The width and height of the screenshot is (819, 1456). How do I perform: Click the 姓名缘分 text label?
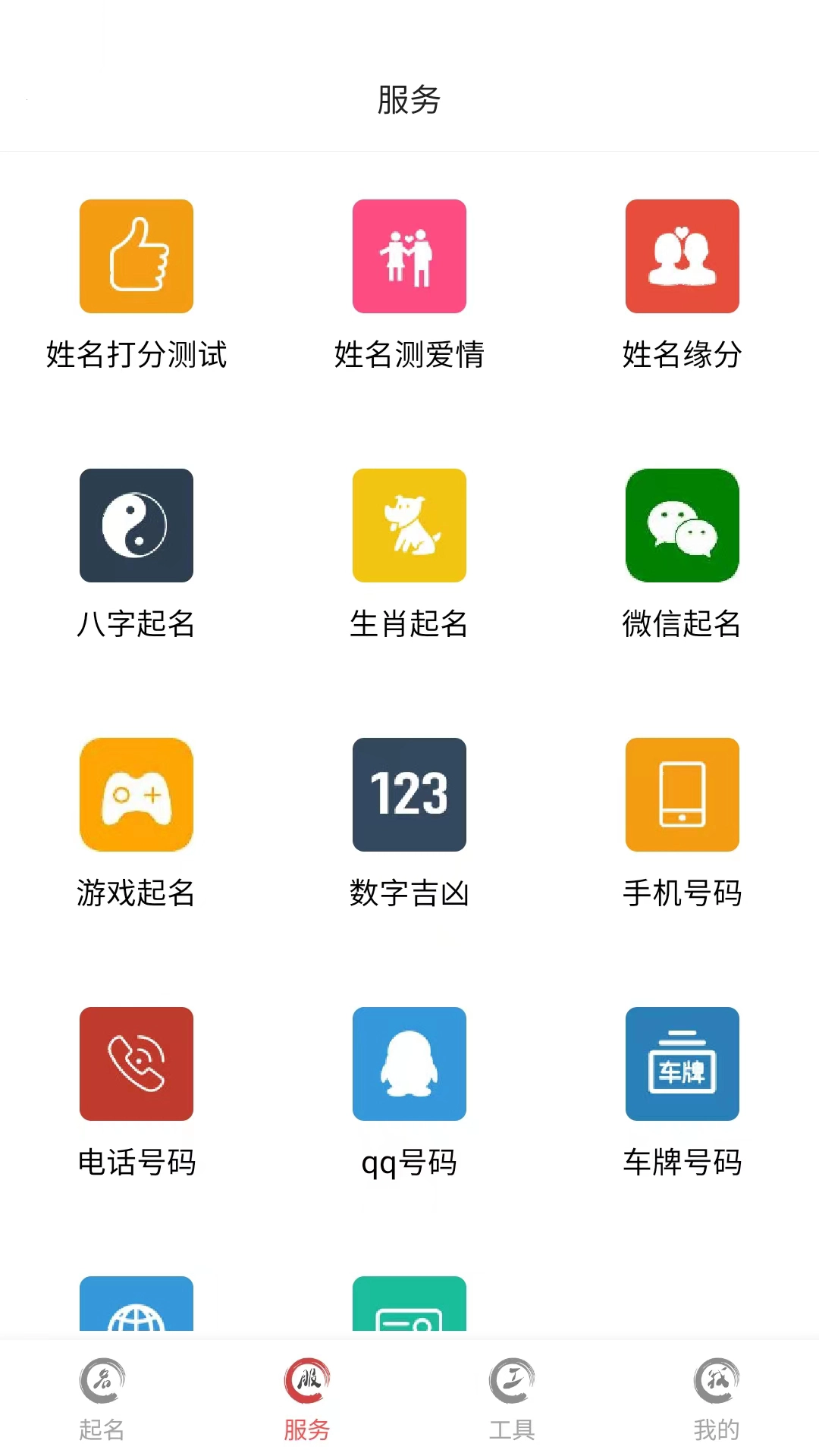point(681,353)
